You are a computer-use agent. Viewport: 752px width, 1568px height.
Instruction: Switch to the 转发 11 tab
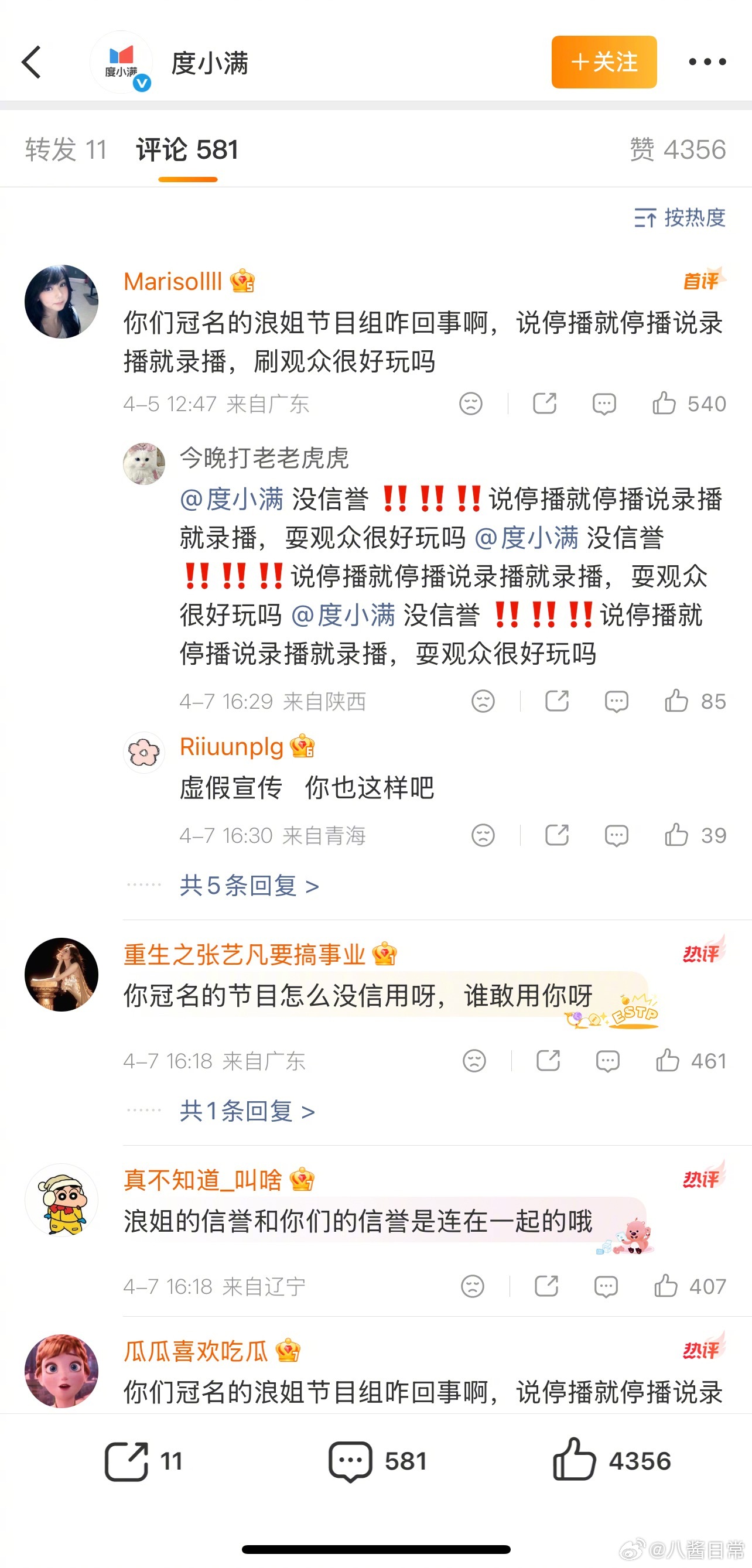coord(66,150)
